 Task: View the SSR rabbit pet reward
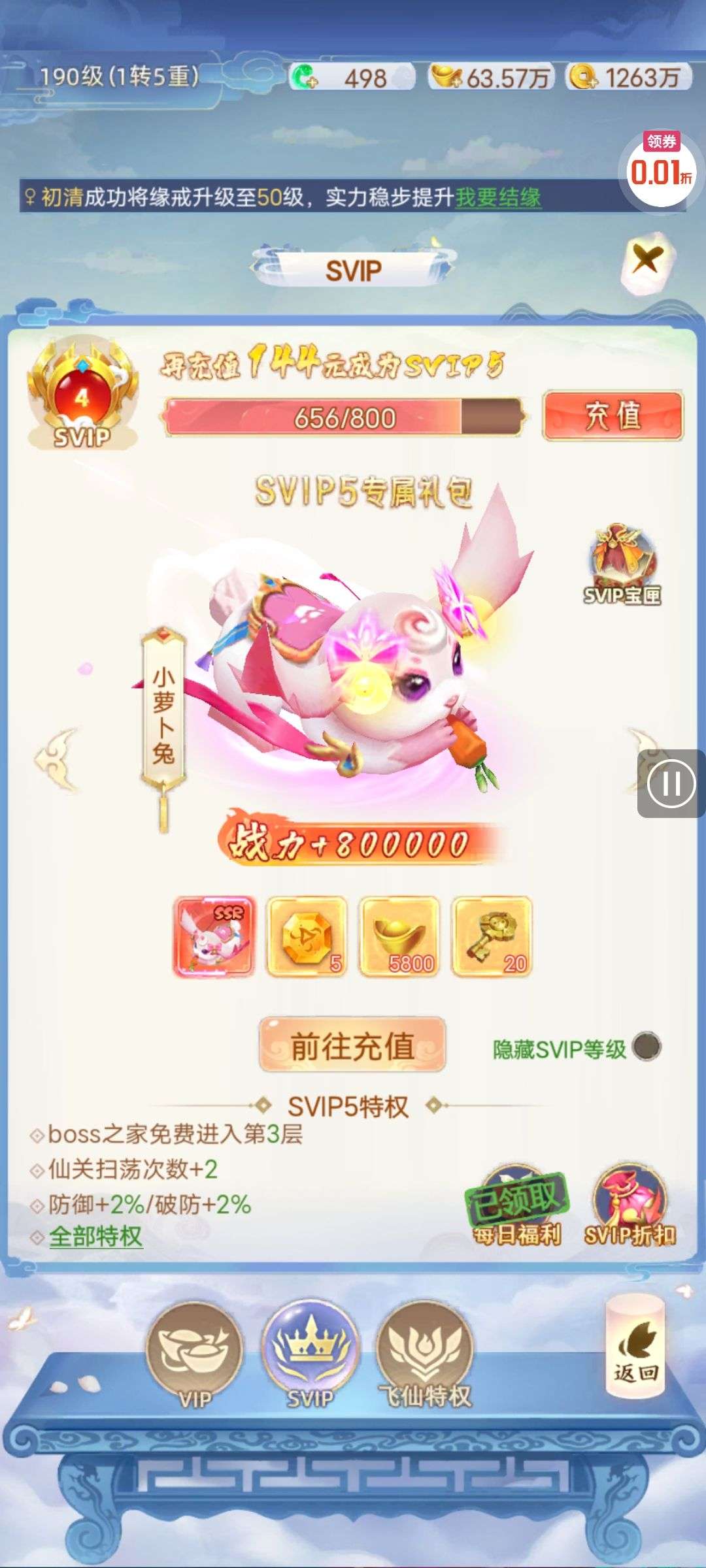pyautogui.click(x=214, y=937)
